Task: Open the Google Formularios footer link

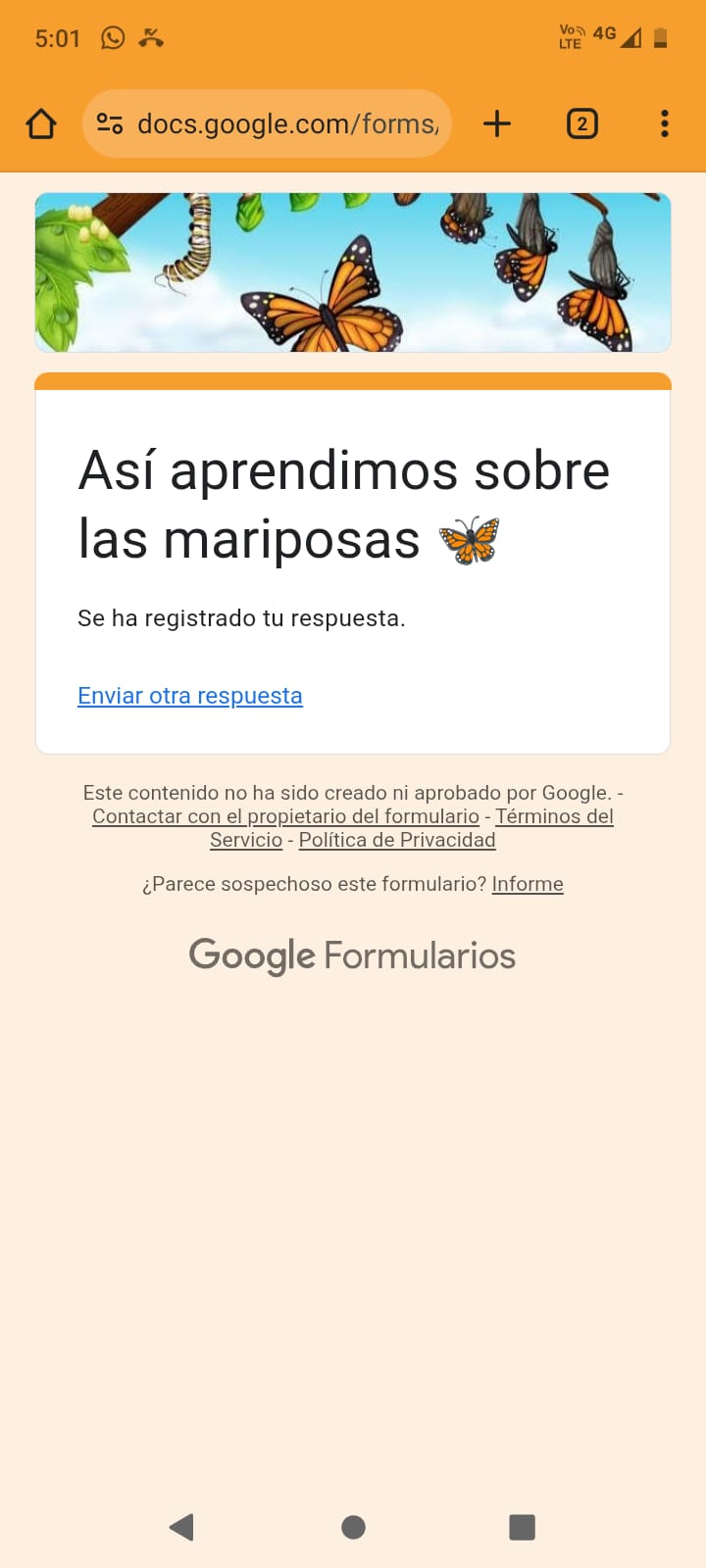Action: tap(352, 955)
